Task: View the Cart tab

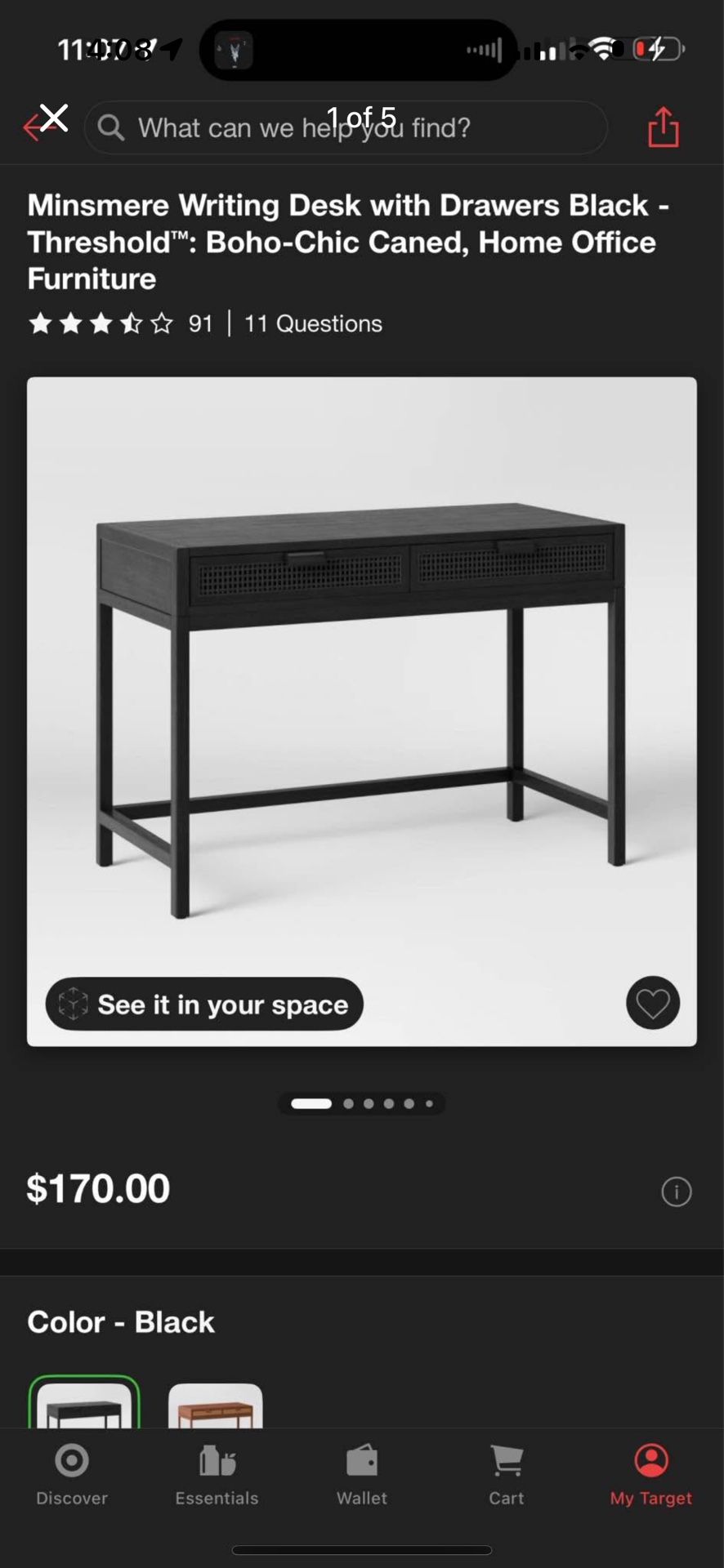Action: 507,1474
